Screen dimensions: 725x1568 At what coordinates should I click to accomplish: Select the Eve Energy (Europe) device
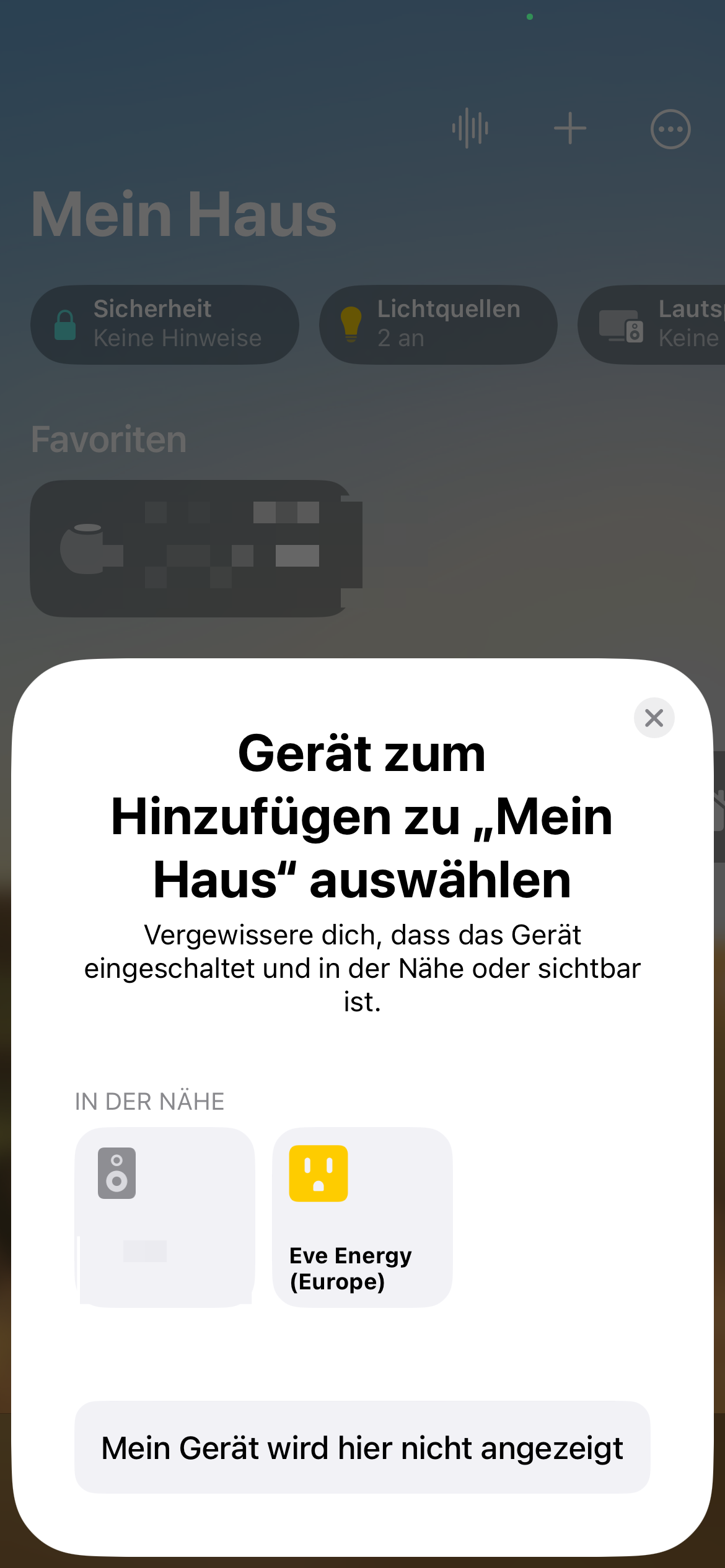[362, 1217]
